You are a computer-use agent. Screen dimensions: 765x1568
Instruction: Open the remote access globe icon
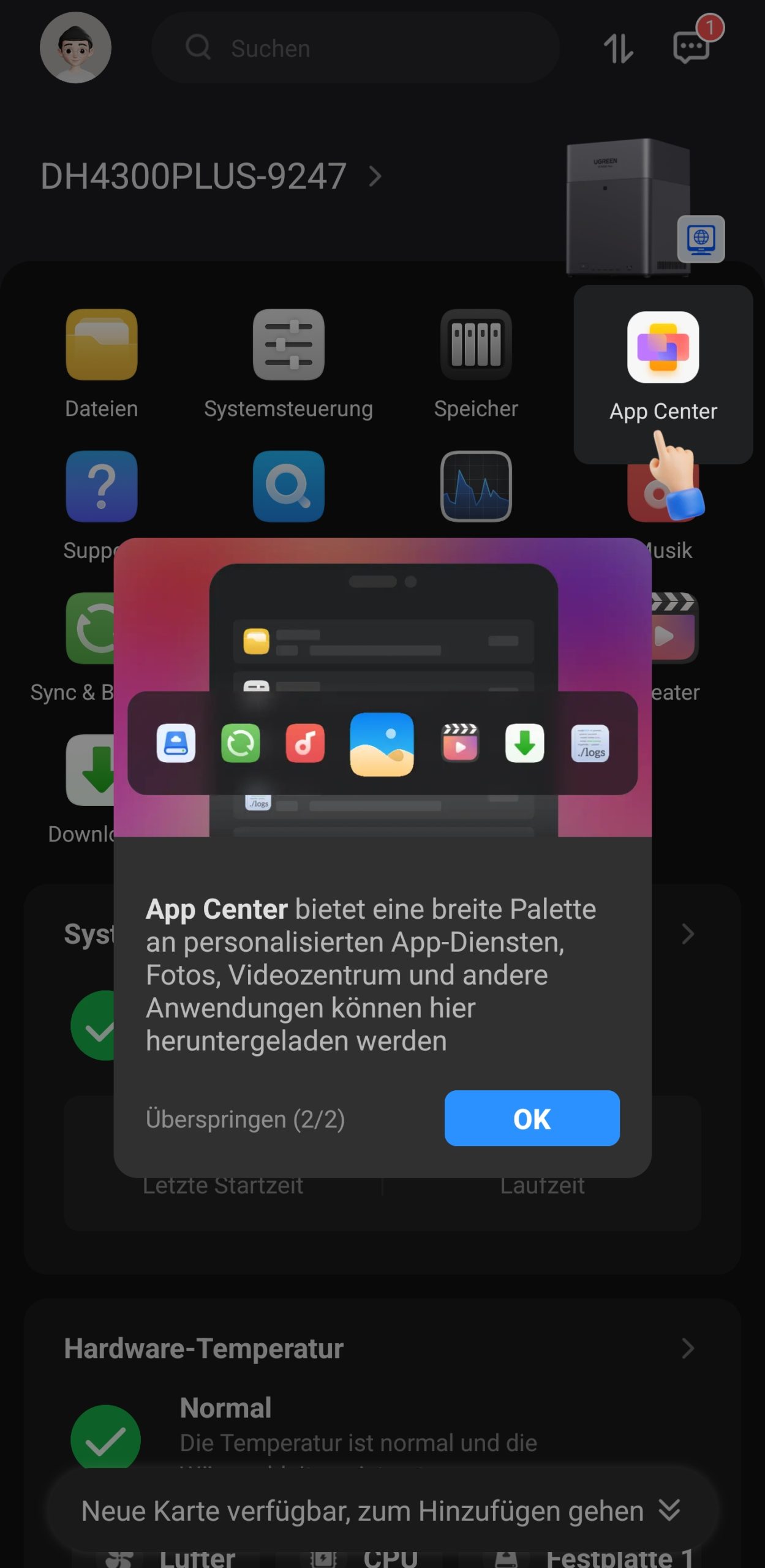tap(701, 239)
